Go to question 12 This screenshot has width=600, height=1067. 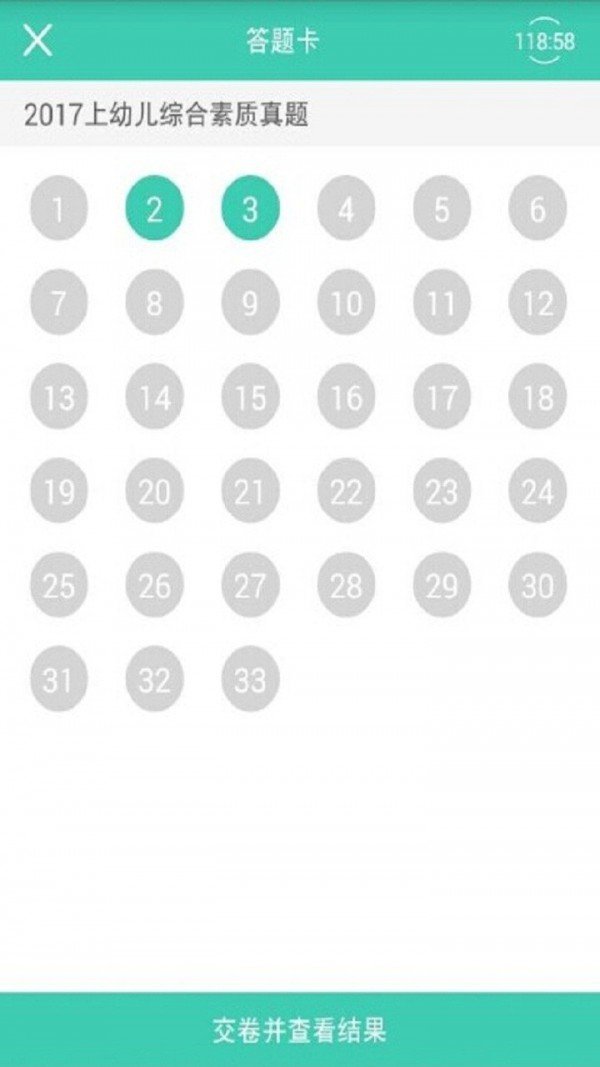(538, 303)
